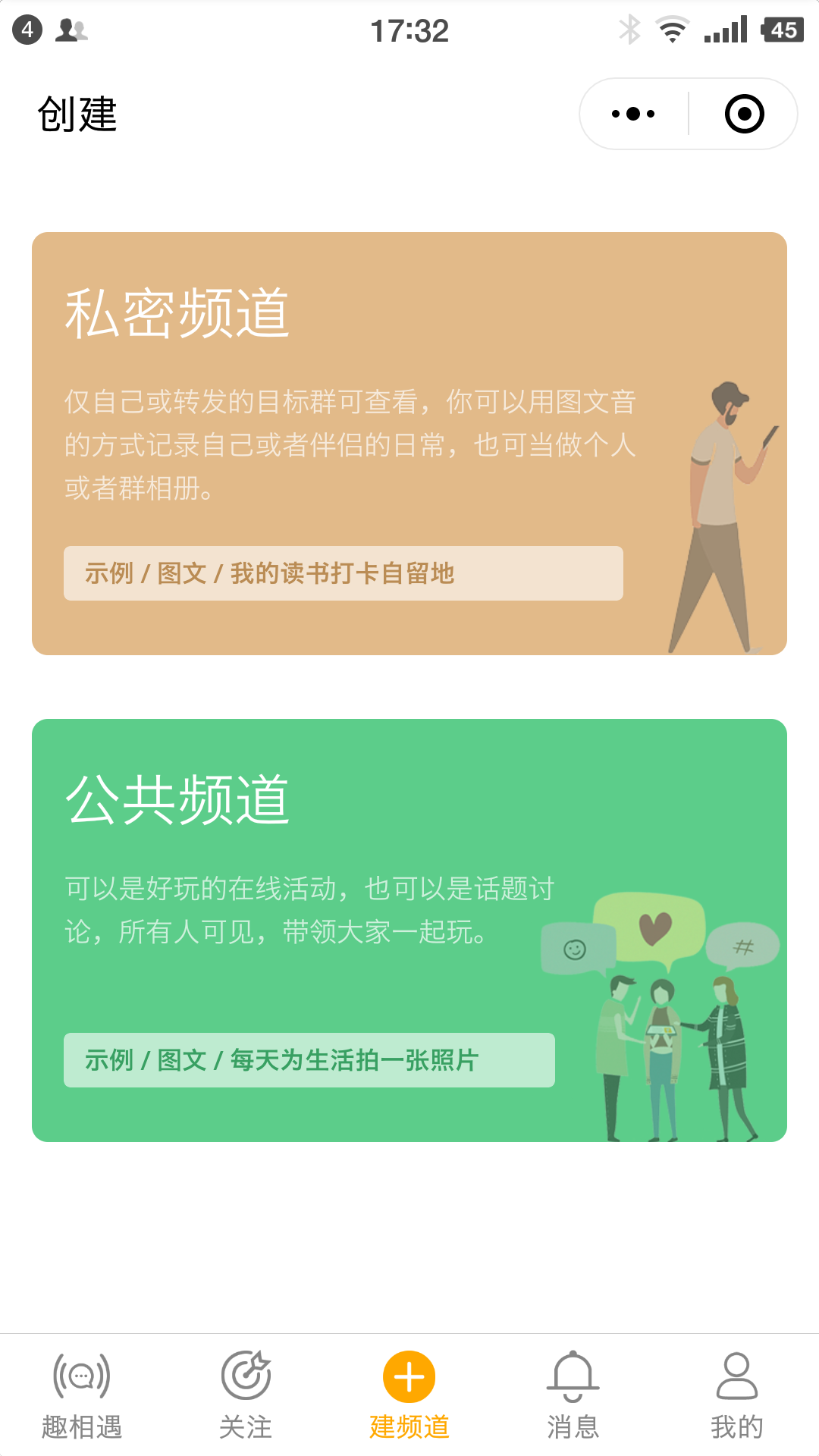Create a 私密频道 private channel
Image resolution: width=819 pixels, height=1456 pixels.
pos(409,444)
